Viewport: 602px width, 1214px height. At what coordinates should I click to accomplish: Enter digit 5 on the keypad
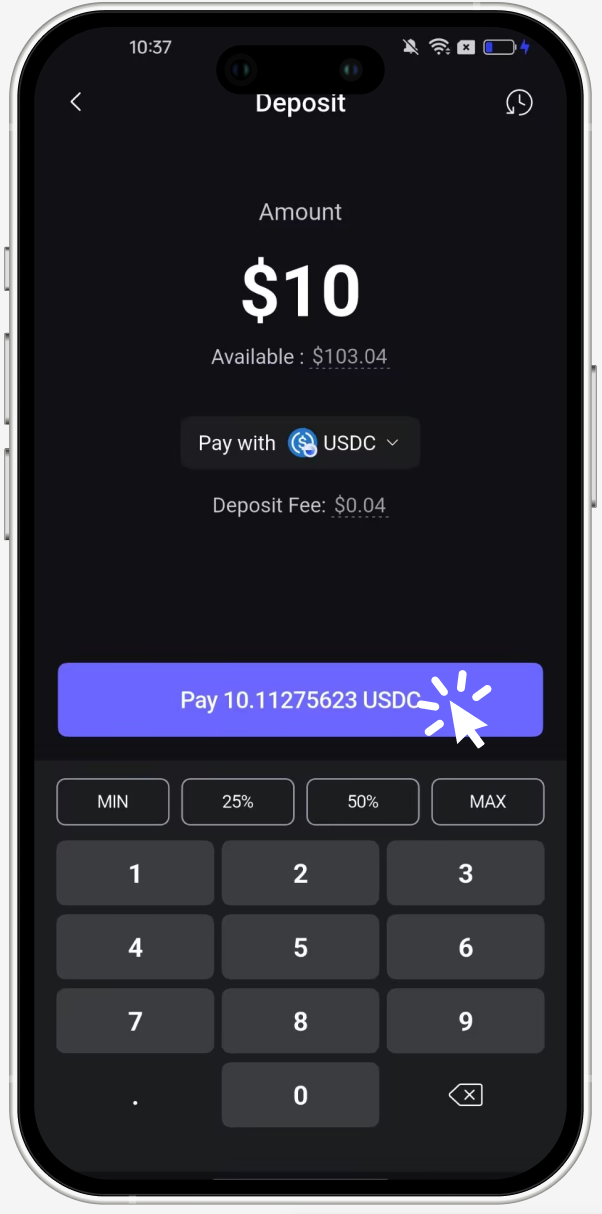click(300, 947)
